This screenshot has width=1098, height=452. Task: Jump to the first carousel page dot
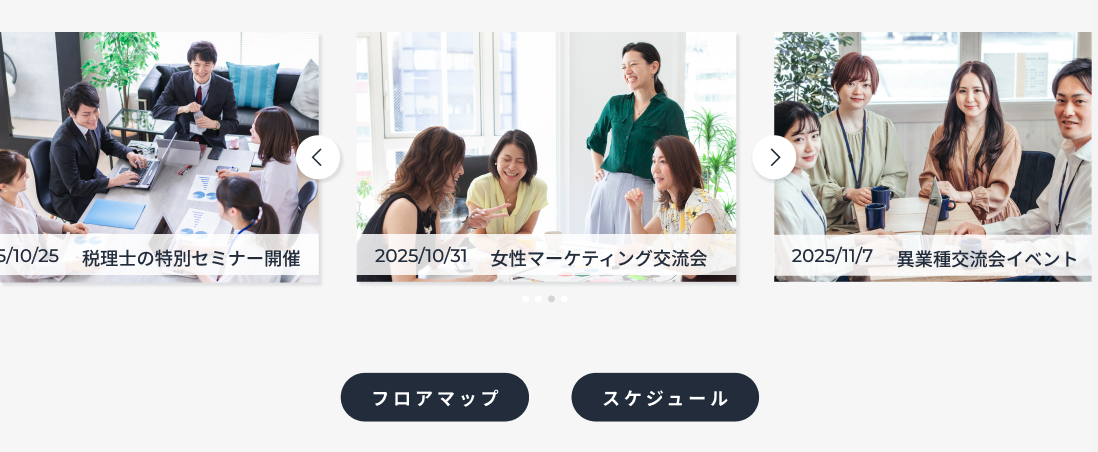tap(526, 299)
